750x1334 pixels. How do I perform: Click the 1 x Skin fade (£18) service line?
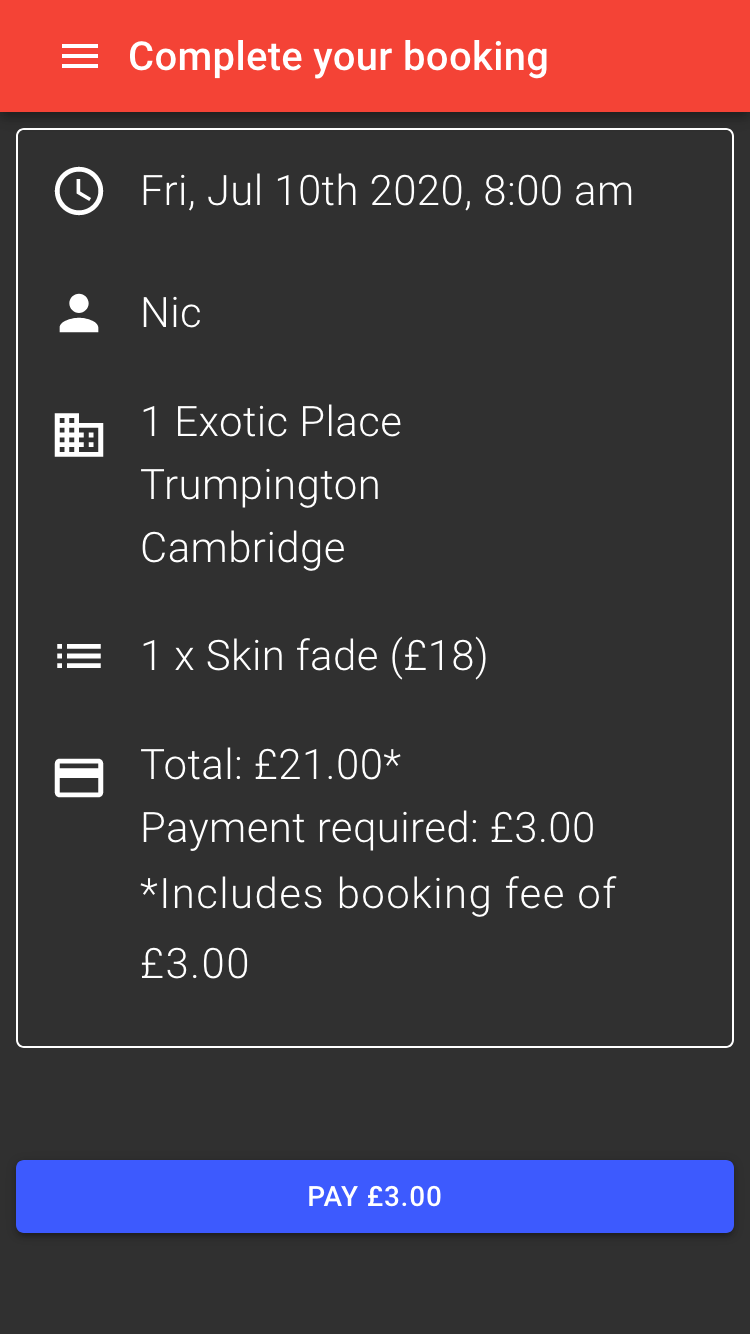pos(314,656)
